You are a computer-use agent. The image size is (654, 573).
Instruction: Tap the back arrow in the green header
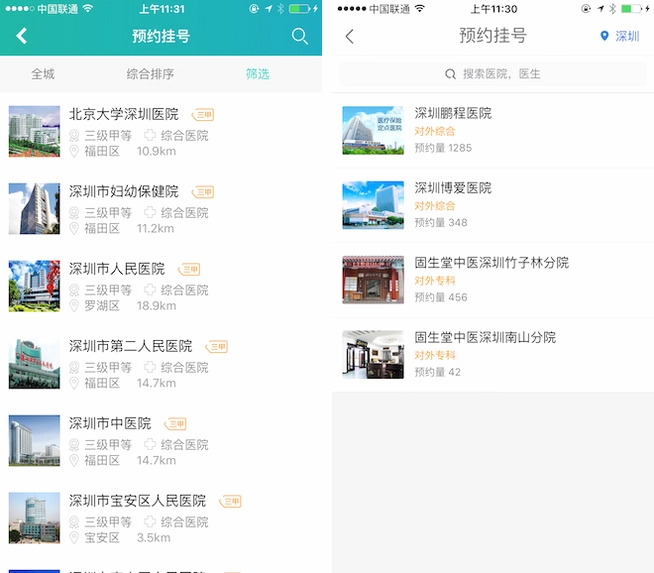click(22, 36)
